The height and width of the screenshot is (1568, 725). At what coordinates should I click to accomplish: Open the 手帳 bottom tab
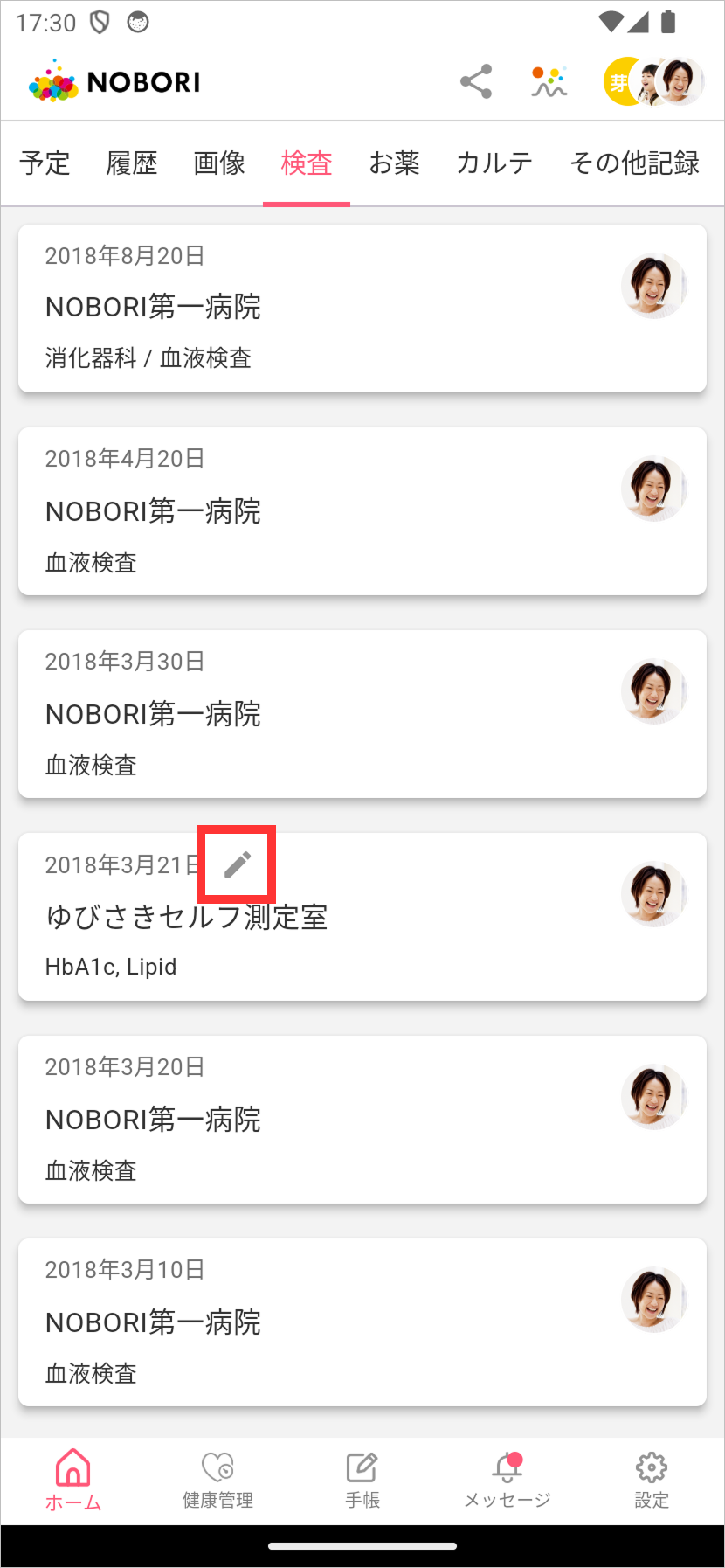pos(362,1481)
